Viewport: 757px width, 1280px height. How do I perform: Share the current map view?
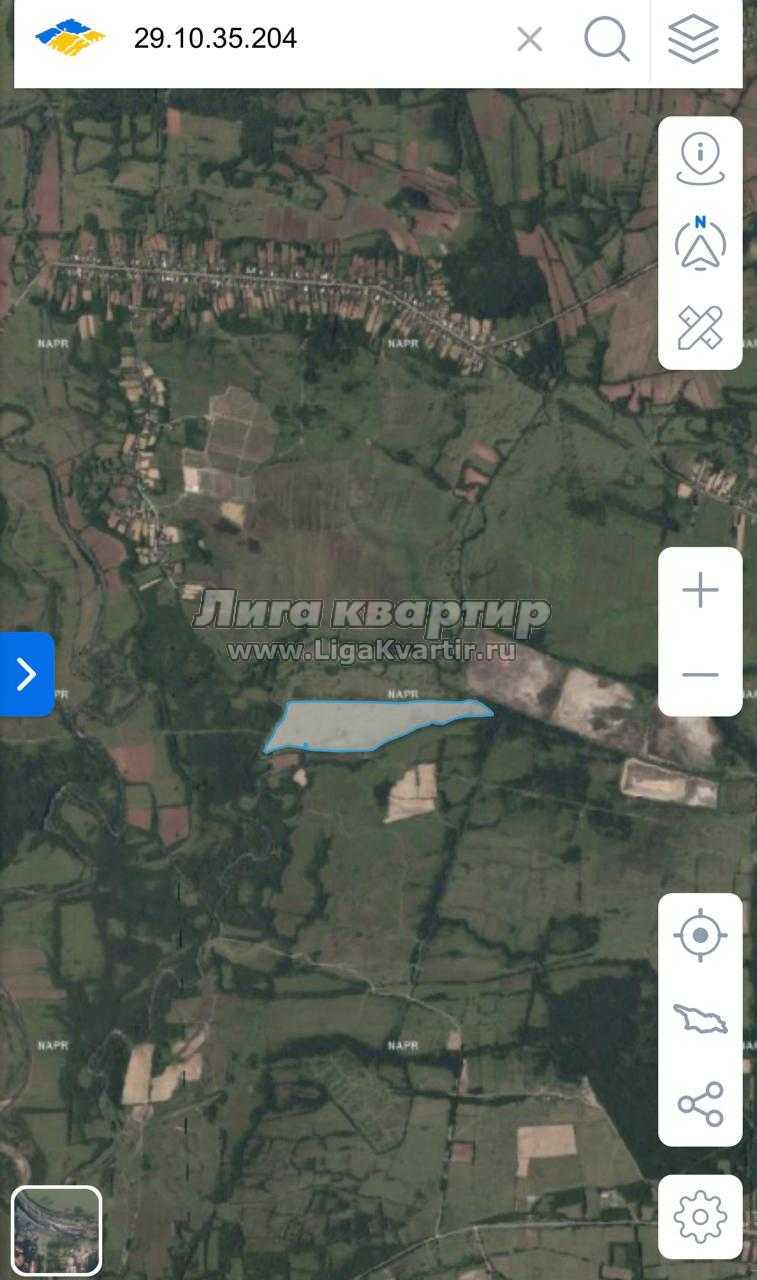coord(700,1104)
